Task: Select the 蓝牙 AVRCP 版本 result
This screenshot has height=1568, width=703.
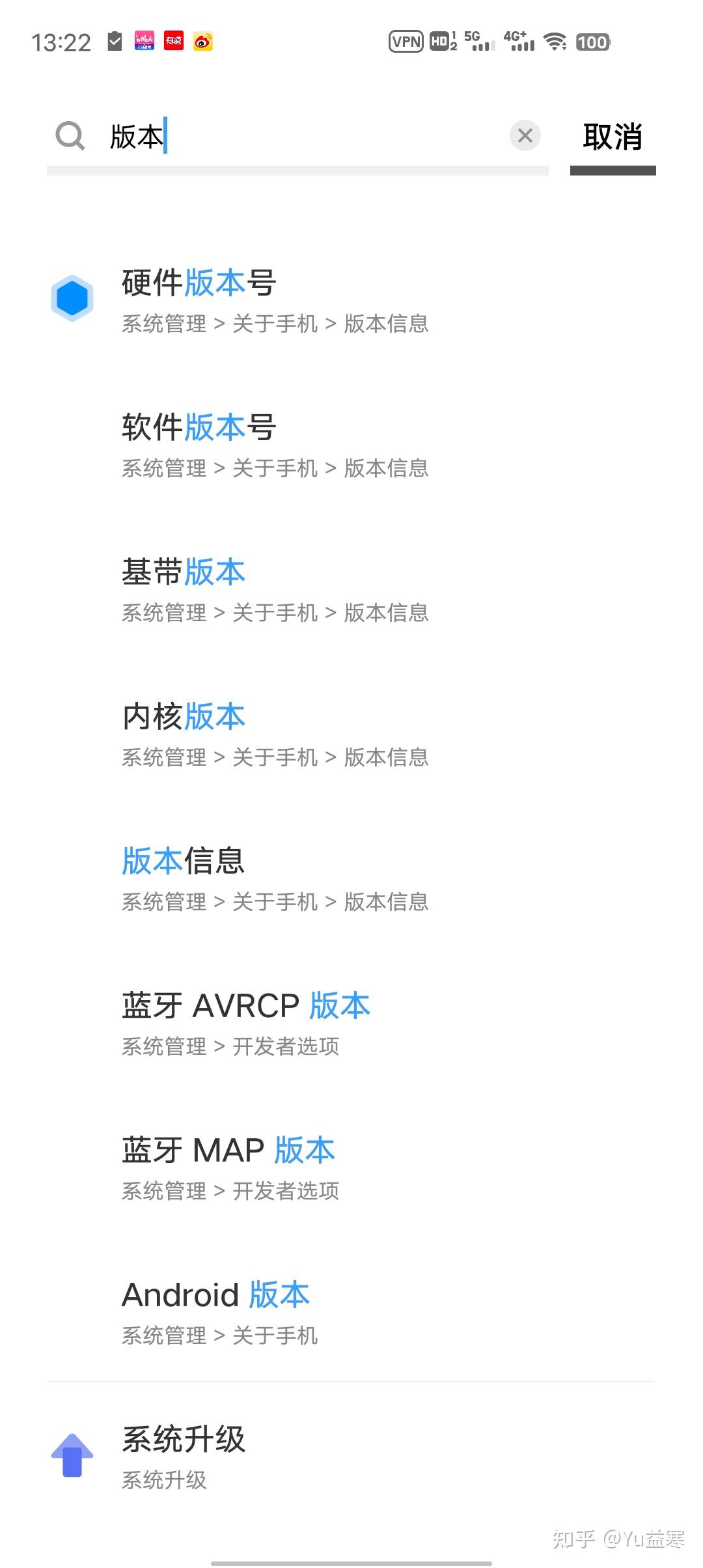Action: (x=246, y=1005)
